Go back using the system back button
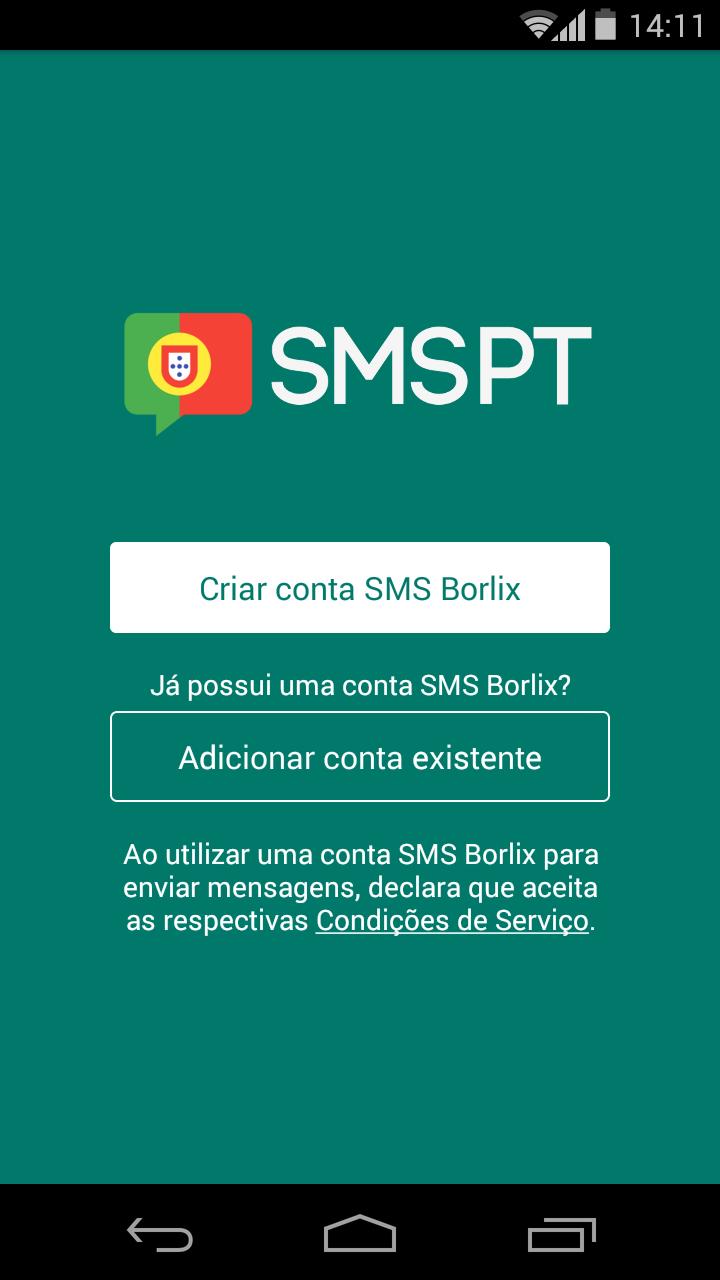 [160, 1234]
